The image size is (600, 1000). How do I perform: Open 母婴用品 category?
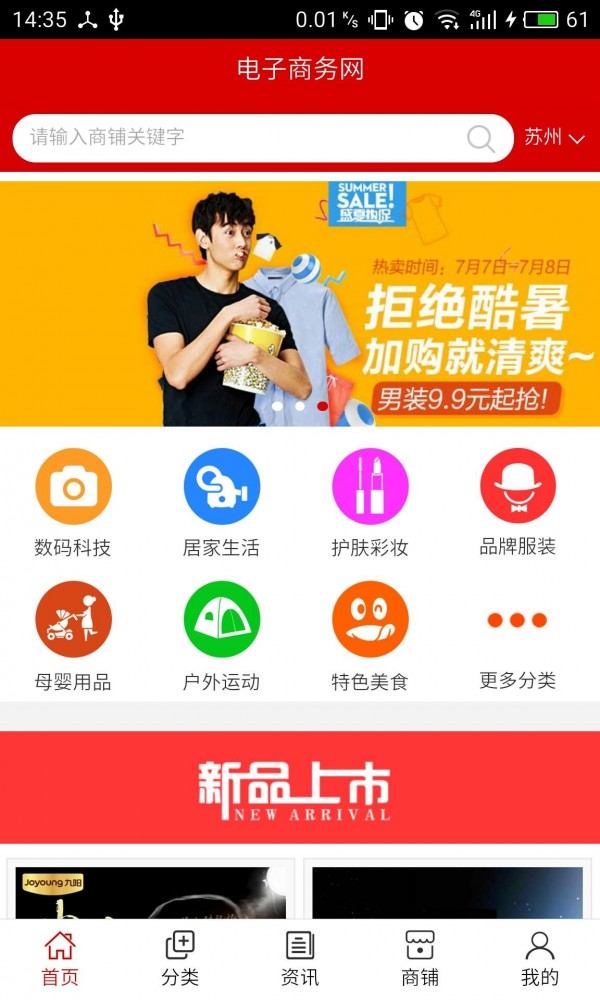(x=73, y=637)
